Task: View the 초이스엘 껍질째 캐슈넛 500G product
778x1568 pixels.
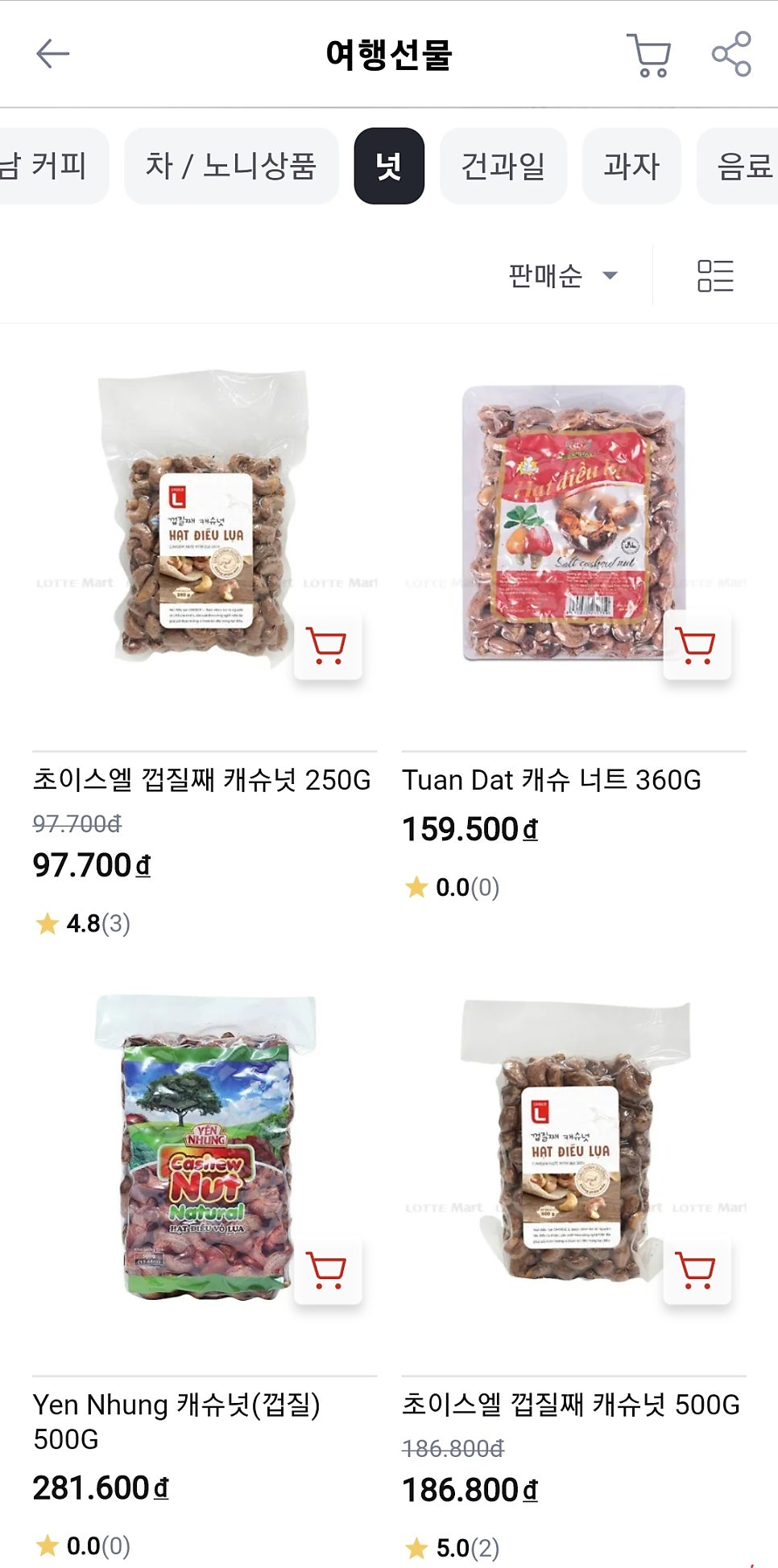Action: 571,1405
